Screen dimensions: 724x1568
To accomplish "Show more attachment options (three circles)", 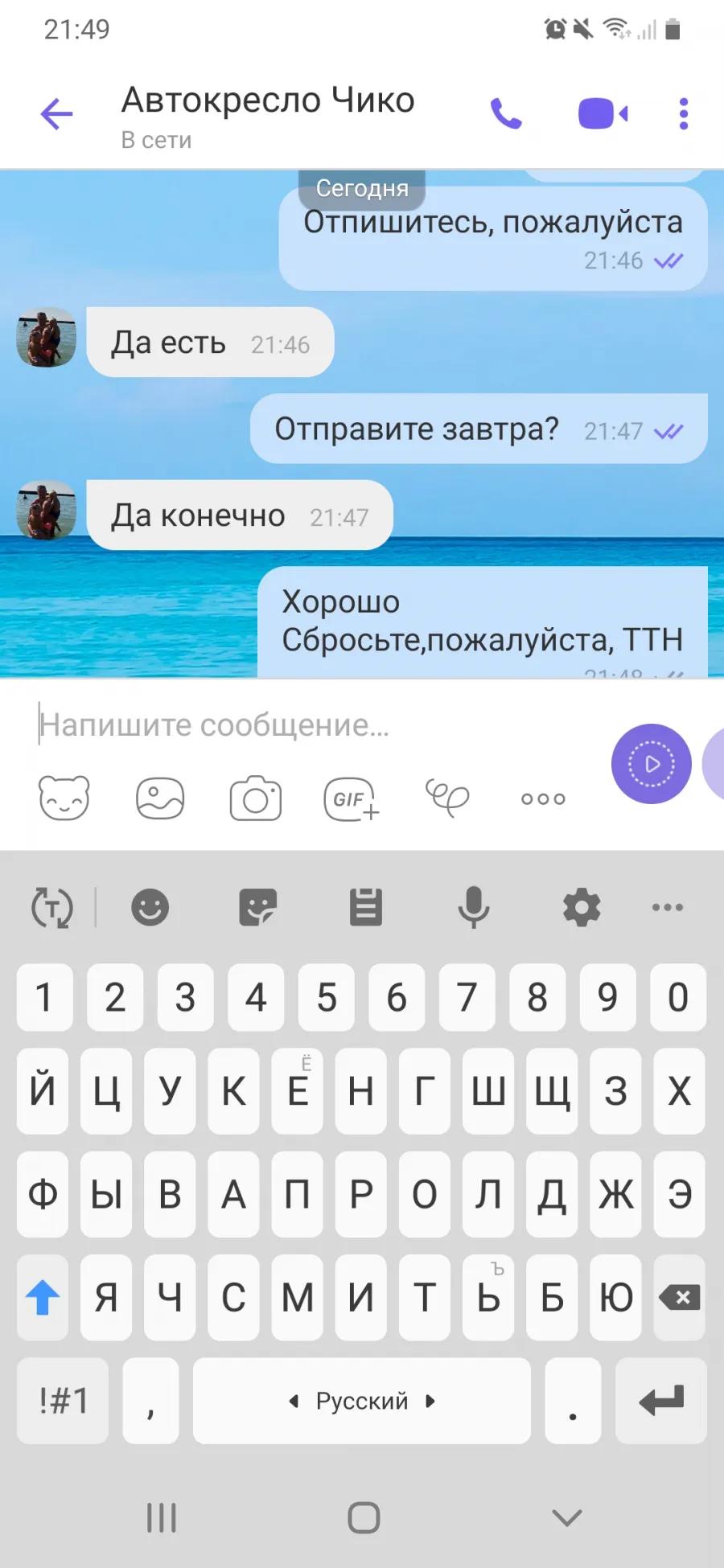I will (543, 798).
